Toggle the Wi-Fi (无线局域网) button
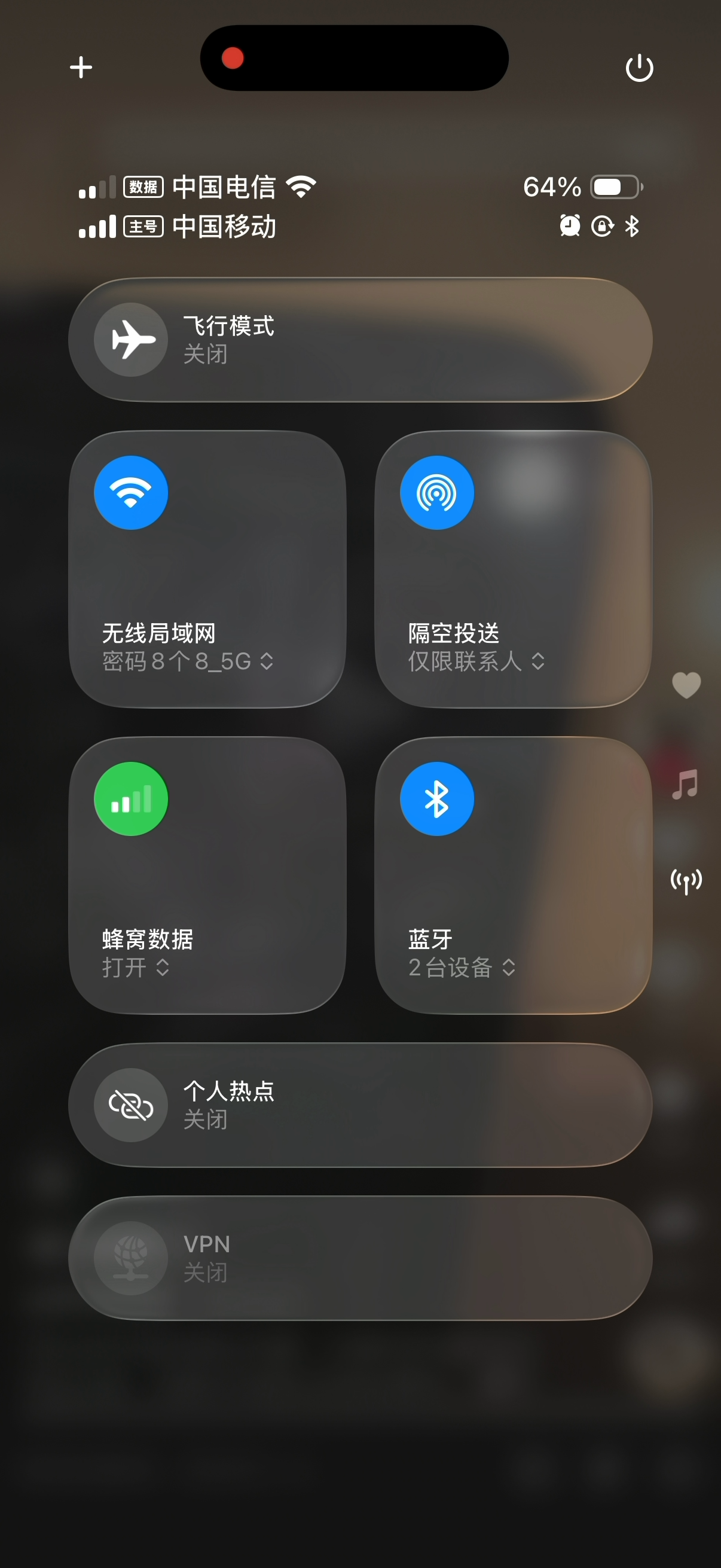 click(x=131, y=492)
